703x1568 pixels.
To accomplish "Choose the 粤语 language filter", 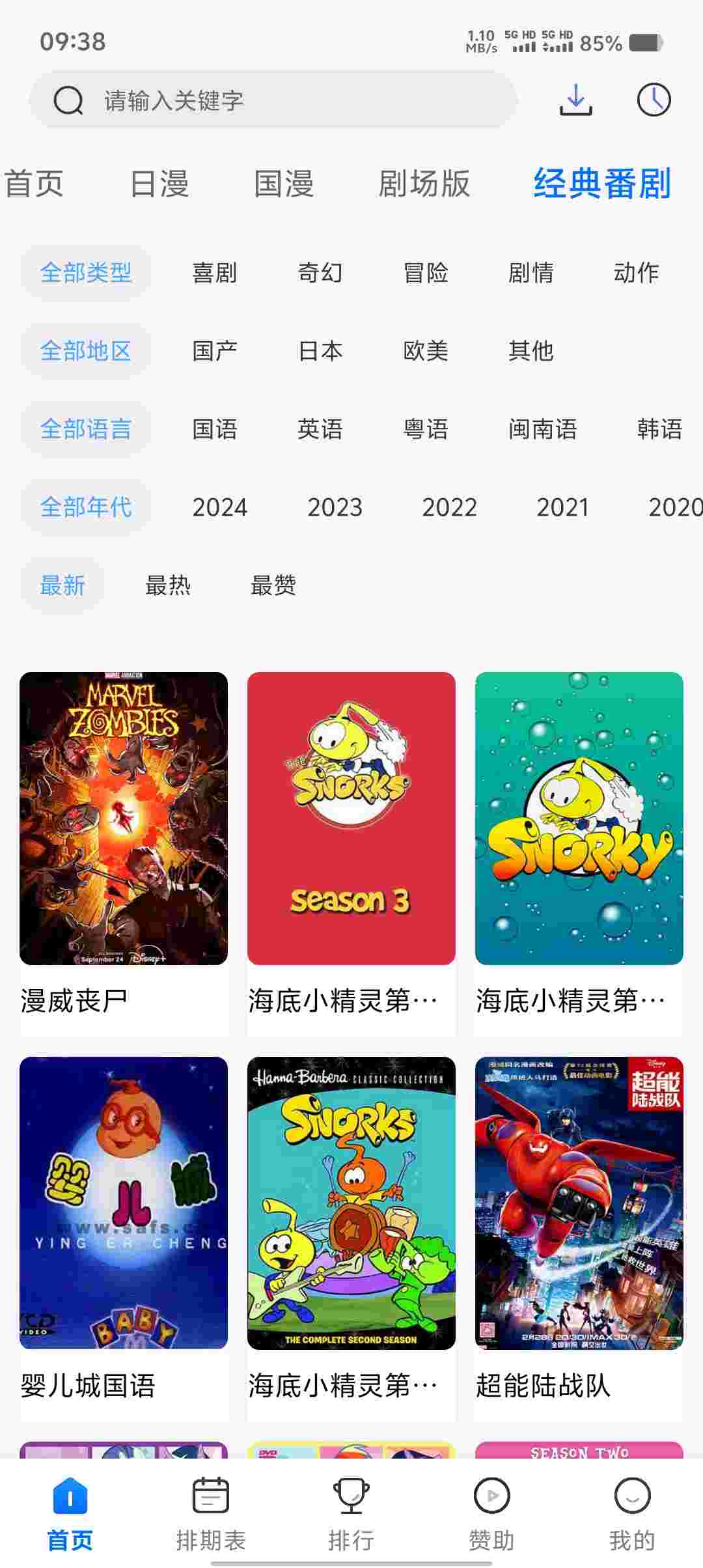I will coord(426,429).
